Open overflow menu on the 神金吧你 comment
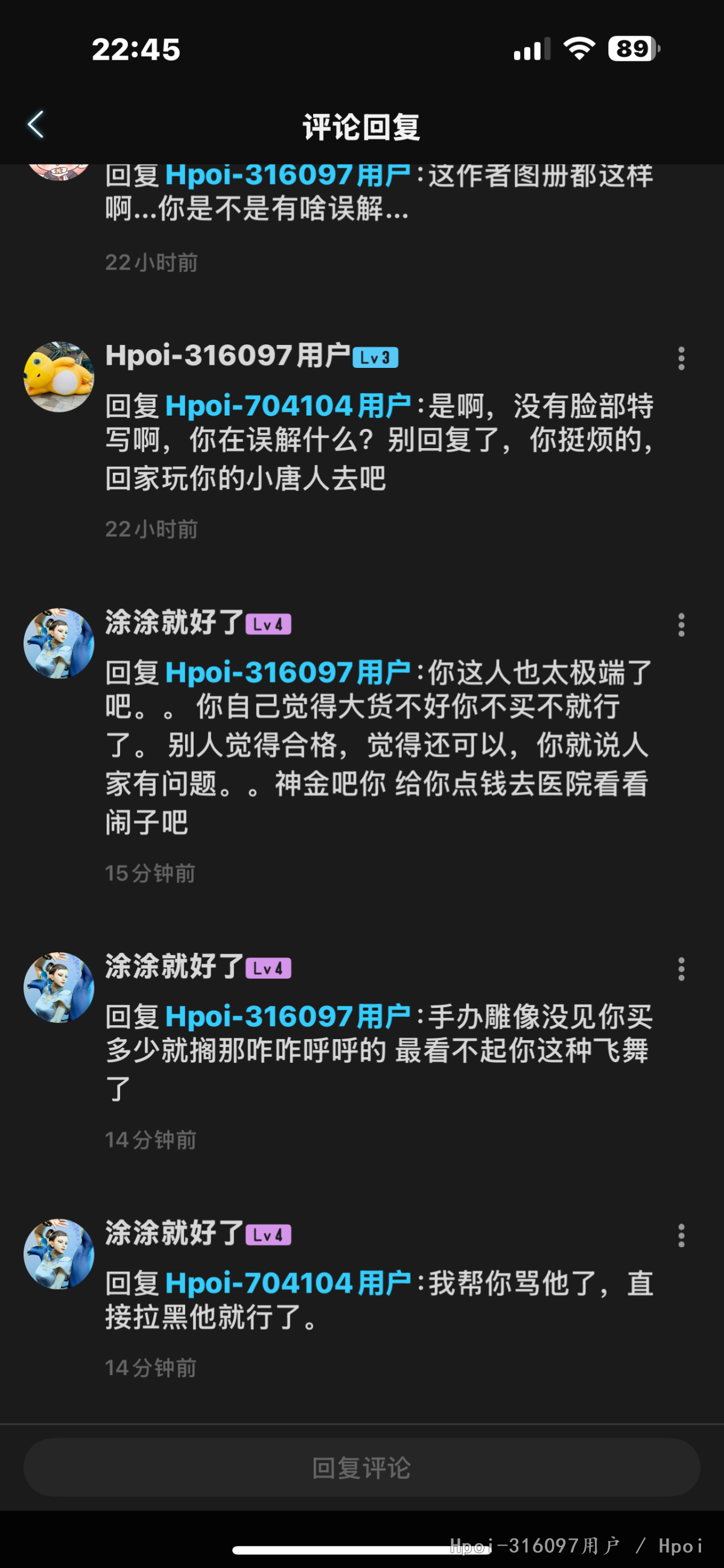Image resolution: width=724 pixels, height=1568 pixels. coord(681,625)
